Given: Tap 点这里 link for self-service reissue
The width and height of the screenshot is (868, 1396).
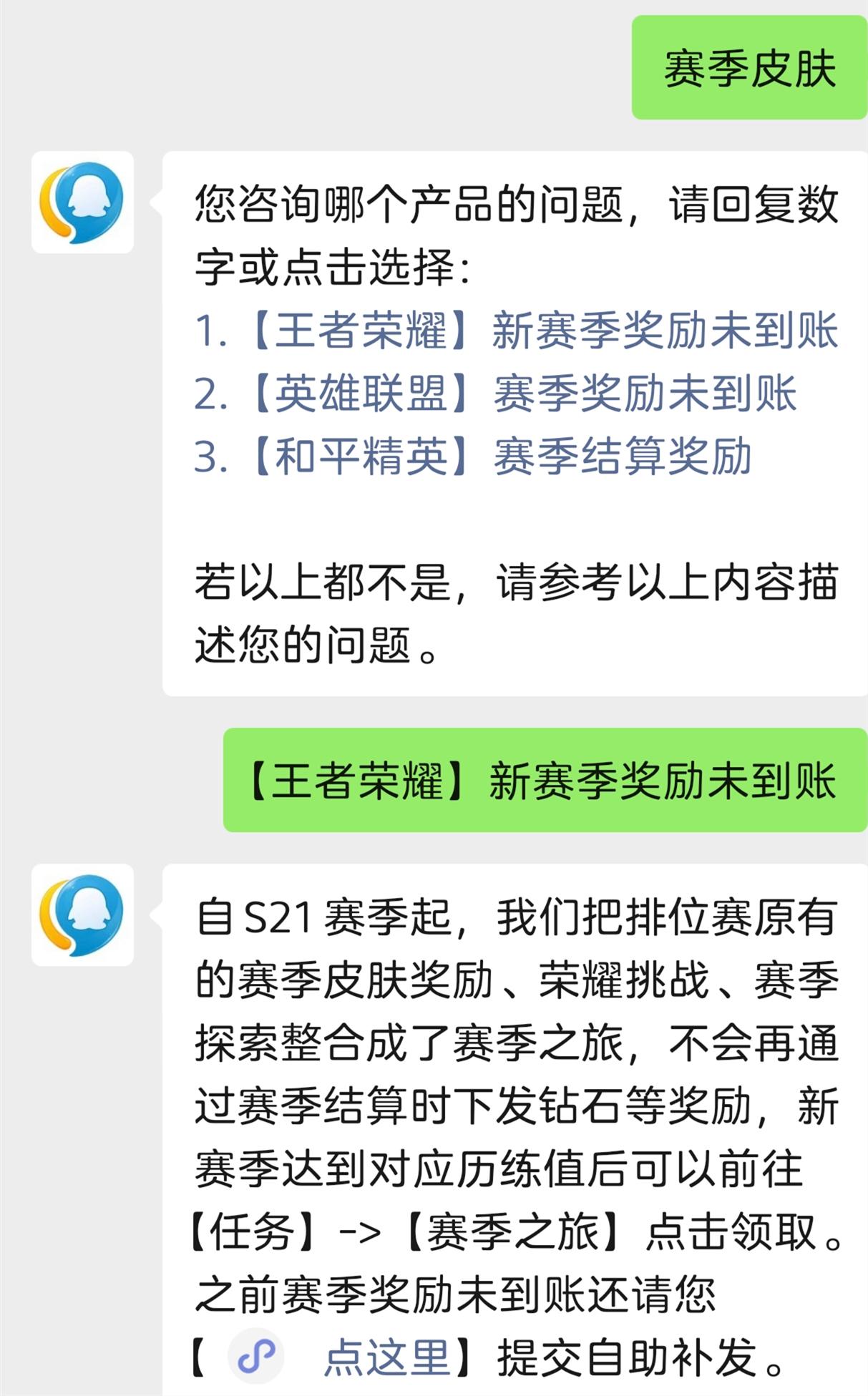Looking at the screenshot, I should point(386,1357).
